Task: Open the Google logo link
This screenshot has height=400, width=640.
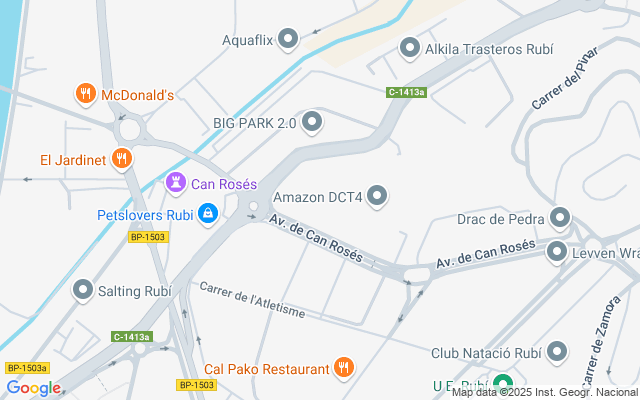Action: click(33, 388)
